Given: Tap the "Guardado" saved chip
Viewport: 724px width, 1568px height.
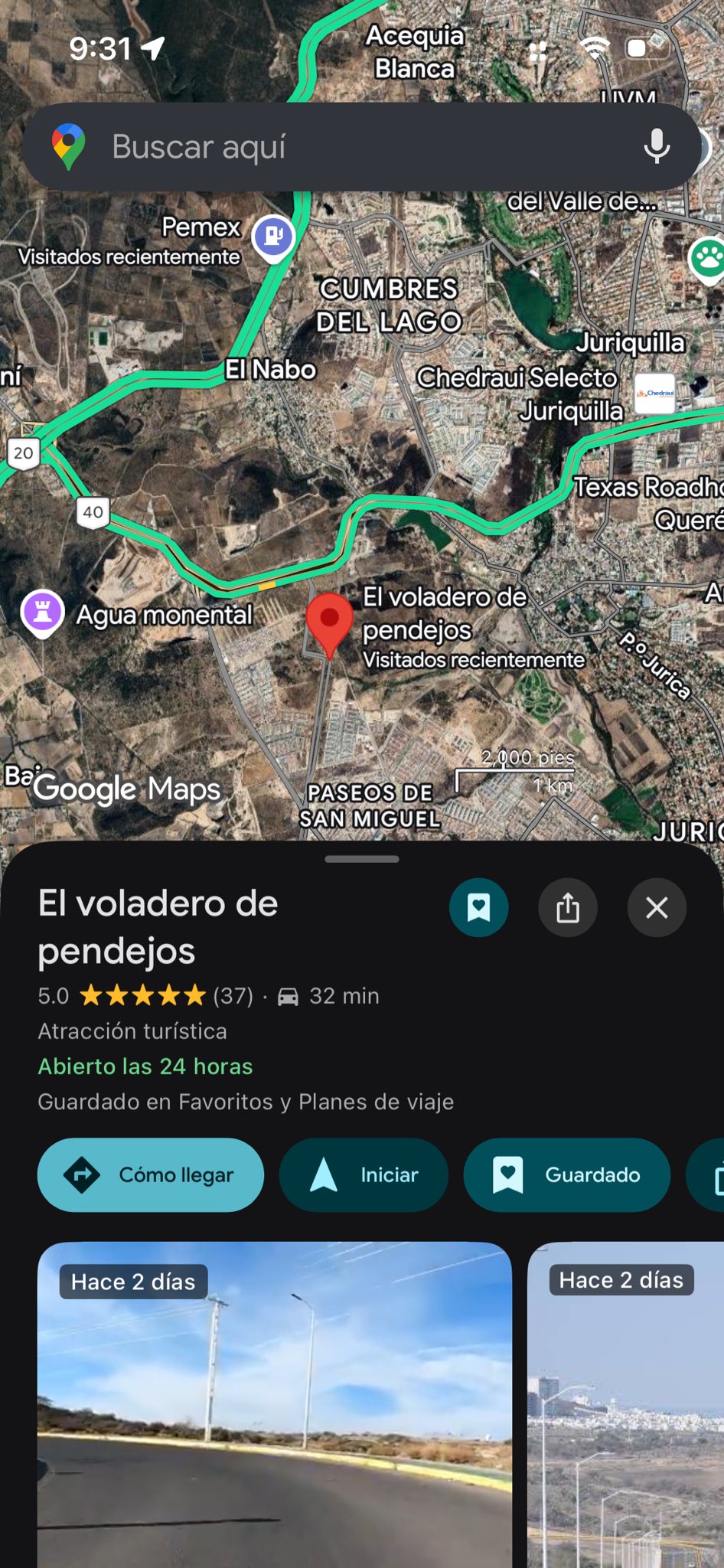Looking at the screenshot, I should click(x=567, y=1174).
